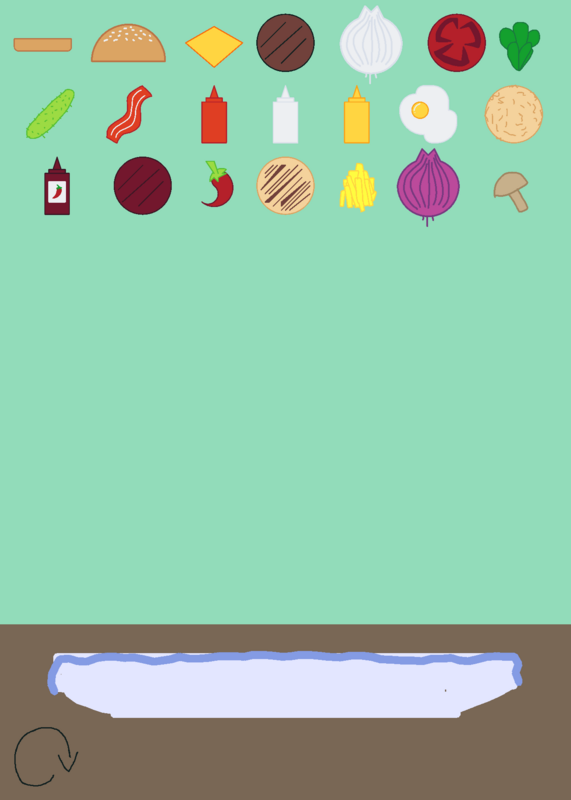Select the sesame top bun
Image resolution: width=571 pixels, height=800 pixels.
click(x=129, y=43)
